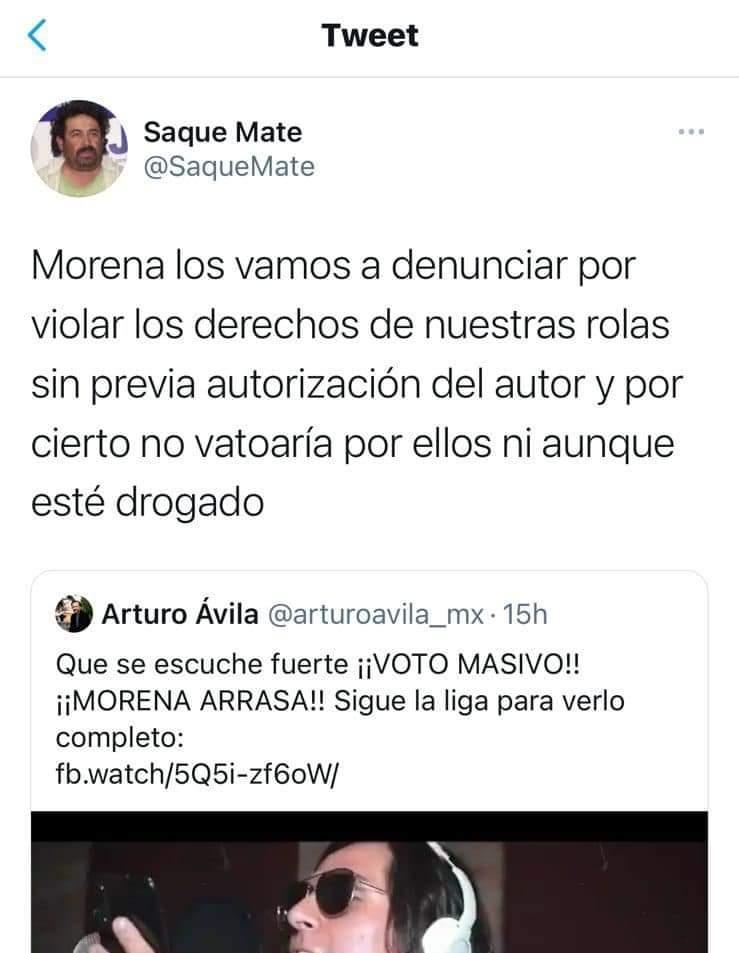Open the tweet's three-dot overflow menu

pos(691,131)
